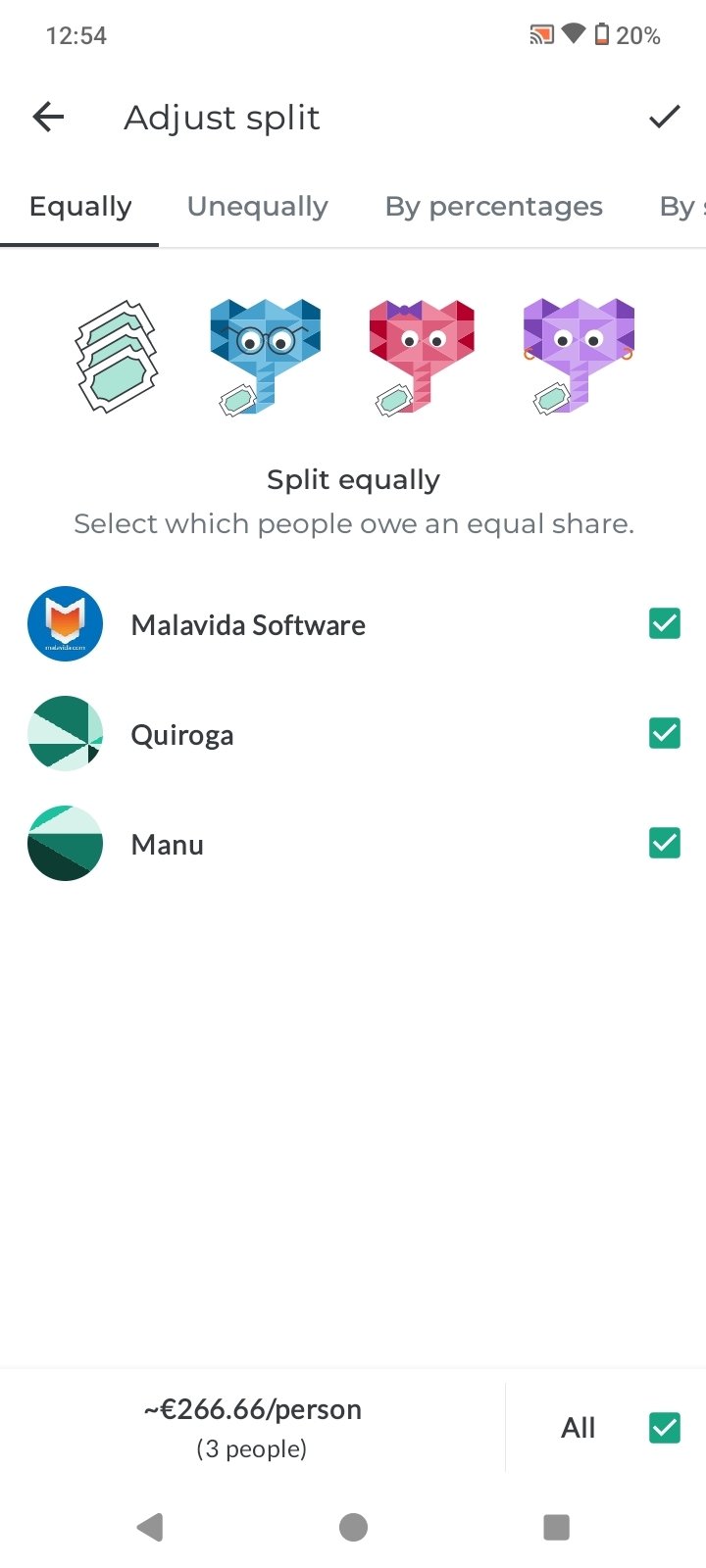Tap the system home button
This screenshot has width=706, height=1568.
(353, 1527)
